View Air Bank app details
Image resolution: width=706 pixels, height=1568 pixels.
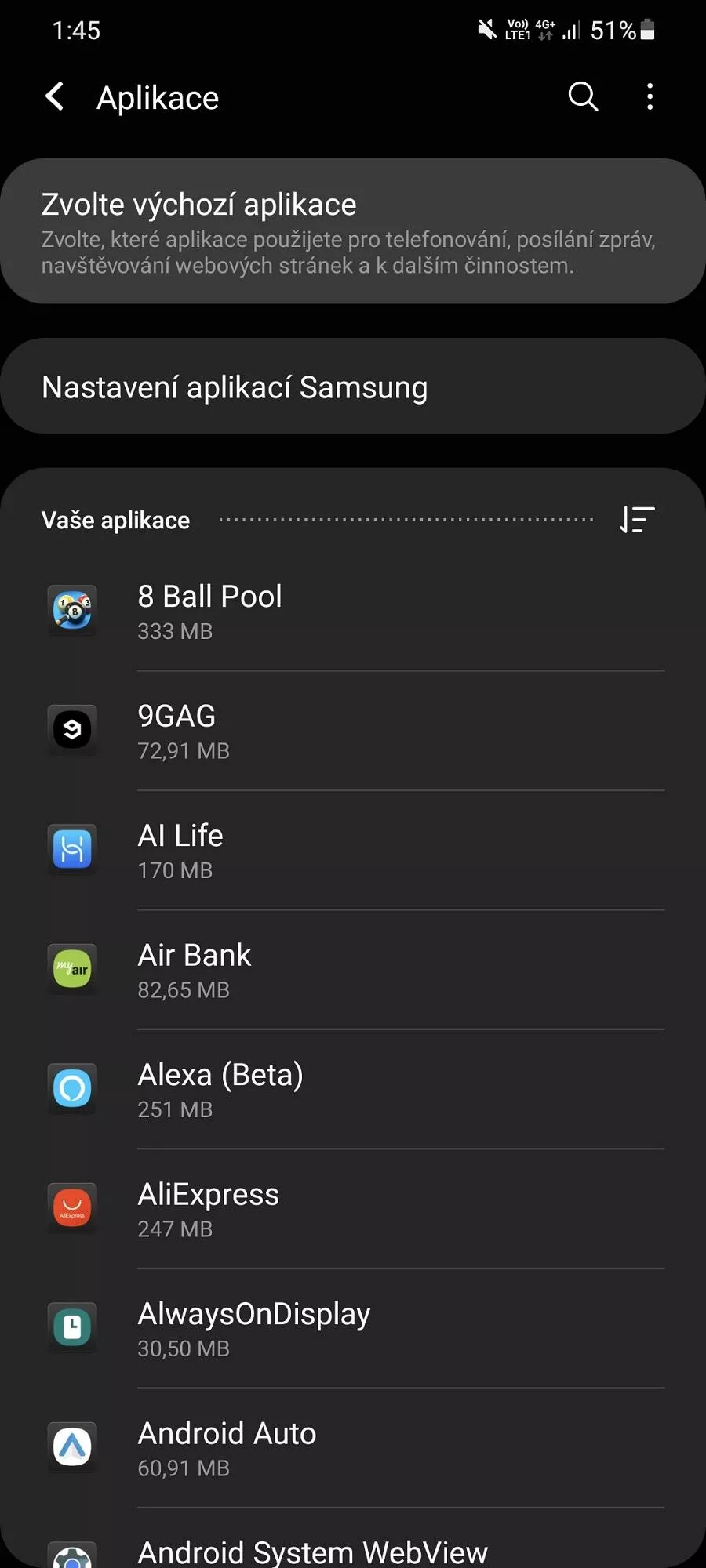(353, 970)
